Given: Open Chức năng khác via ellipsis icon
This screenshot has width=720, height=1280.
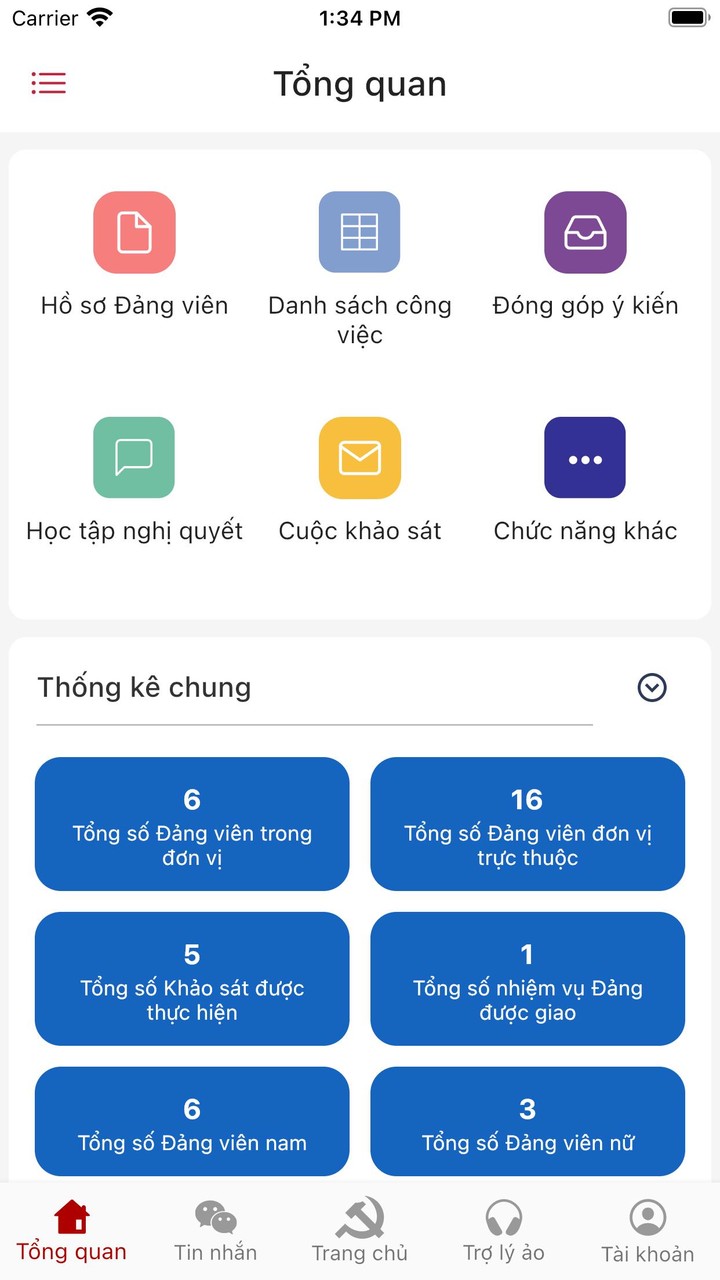Looking at the screenshot, I should [585, 457].
